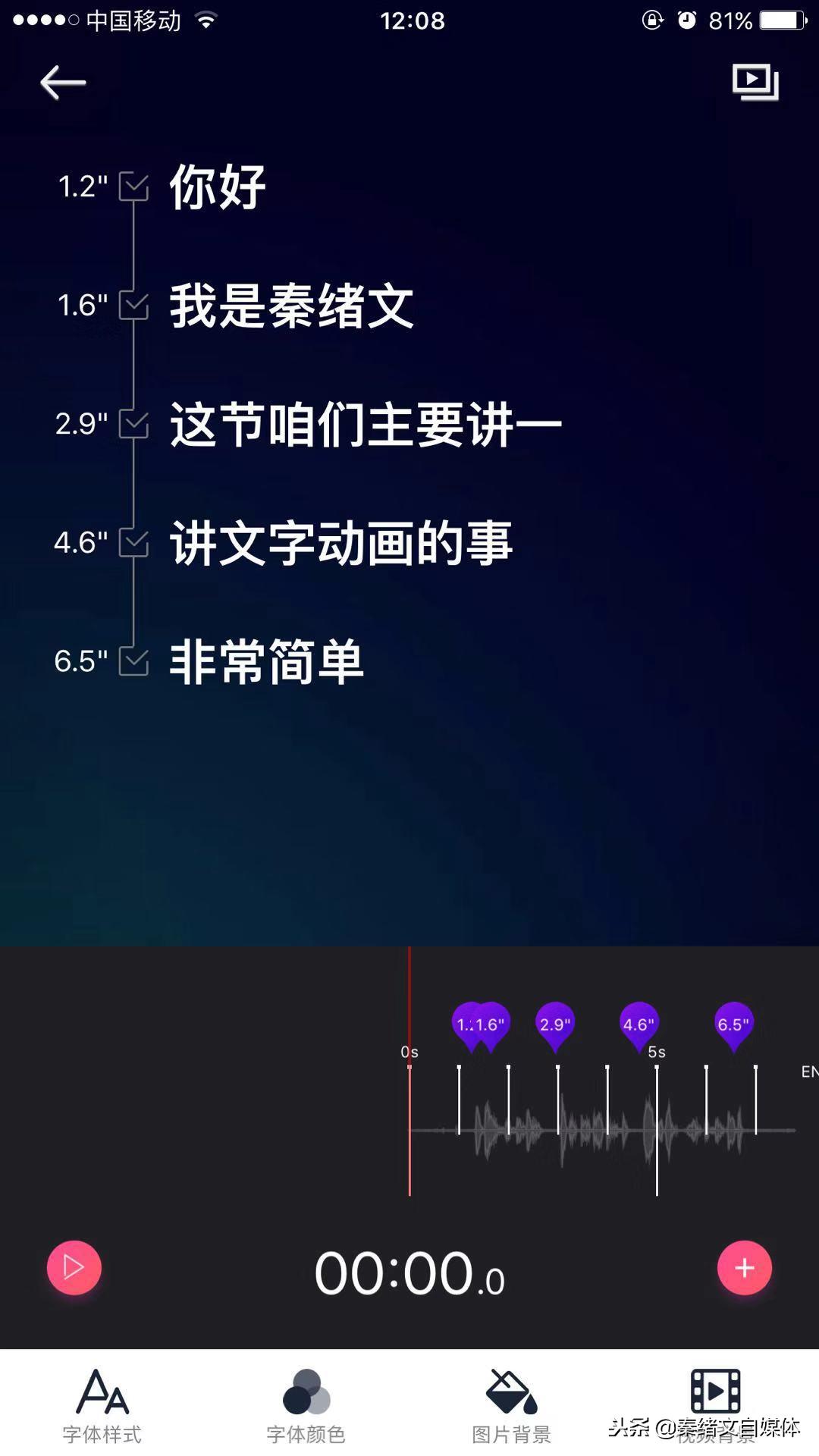Tap the 1.6 second purple marker

click(x=494, y=1024)
